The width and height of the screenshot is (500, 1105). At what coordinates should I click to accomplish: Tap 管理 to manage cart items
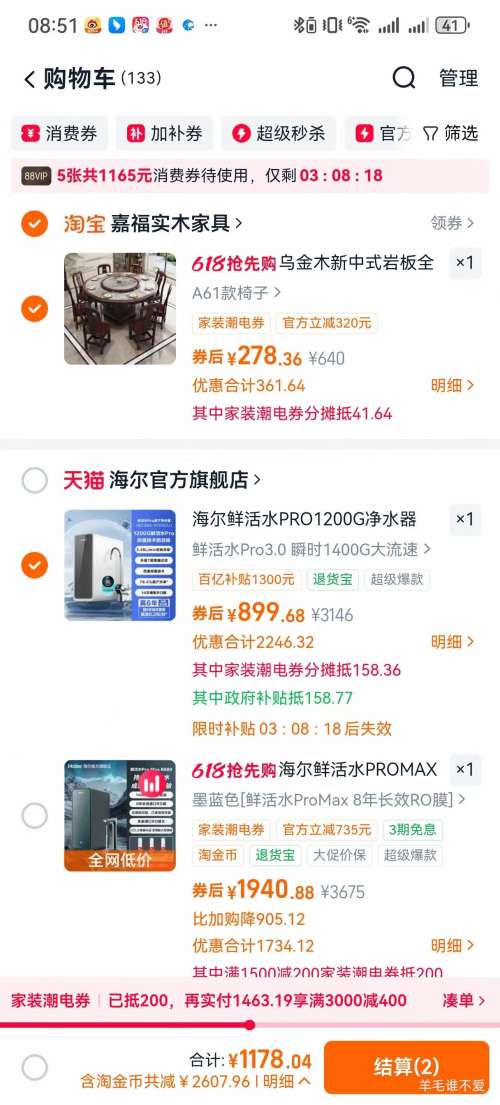pos(458,78)
